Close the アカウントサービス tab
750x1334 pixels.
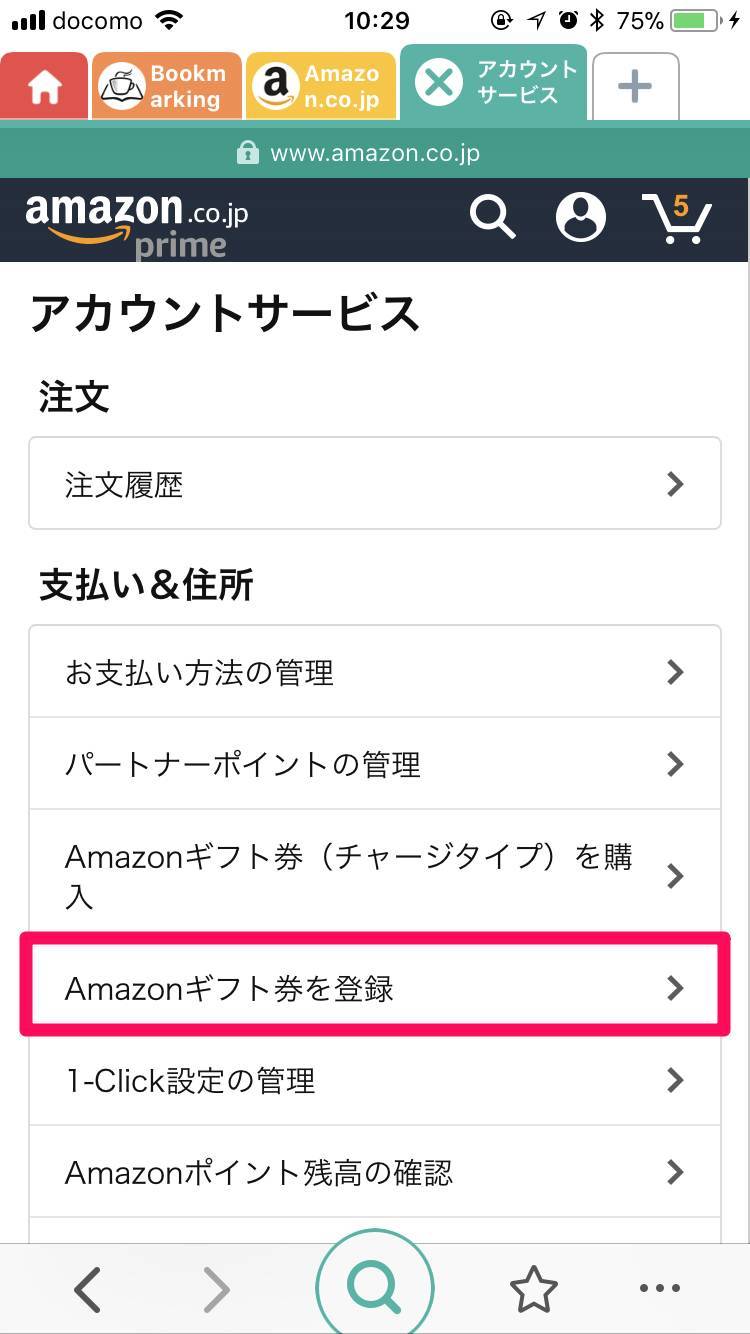pos(438,82)
